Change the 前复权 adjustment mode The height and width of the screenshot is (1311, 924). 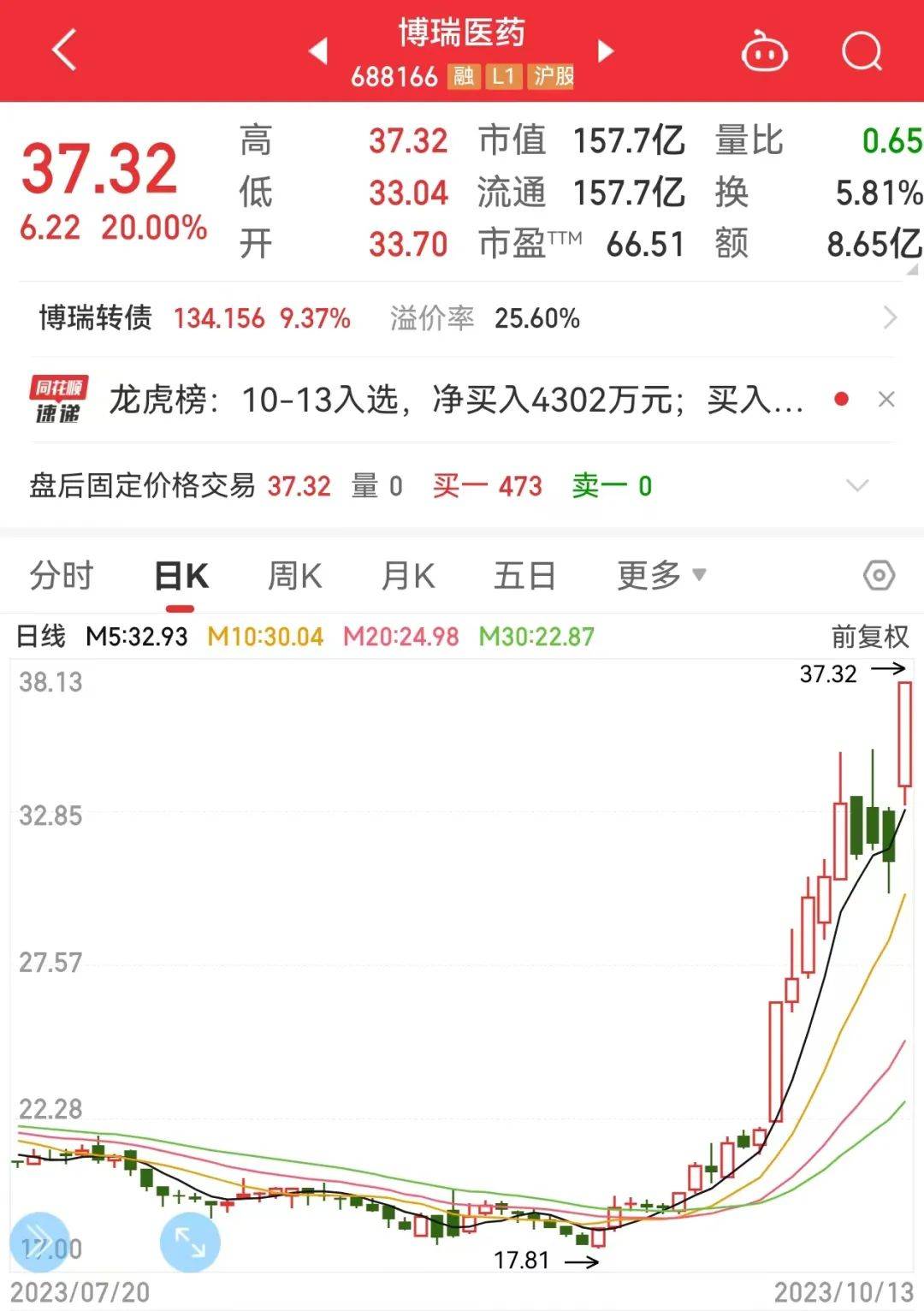coord(869,637)
